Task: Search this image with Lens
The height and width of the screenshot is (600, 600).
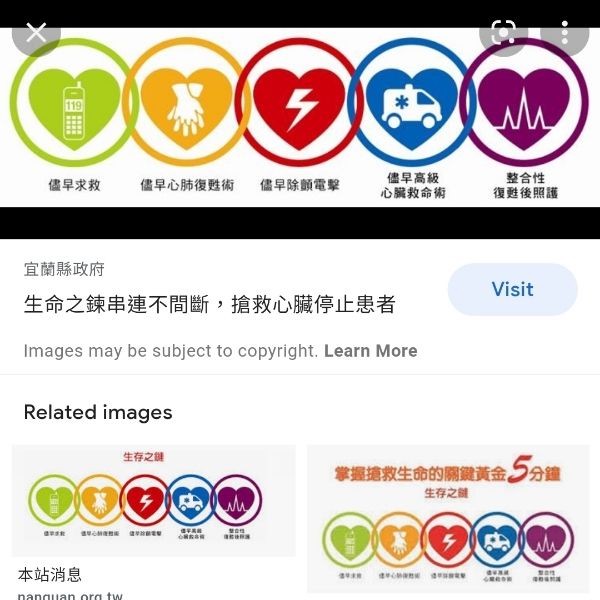Action: point(503,32)
